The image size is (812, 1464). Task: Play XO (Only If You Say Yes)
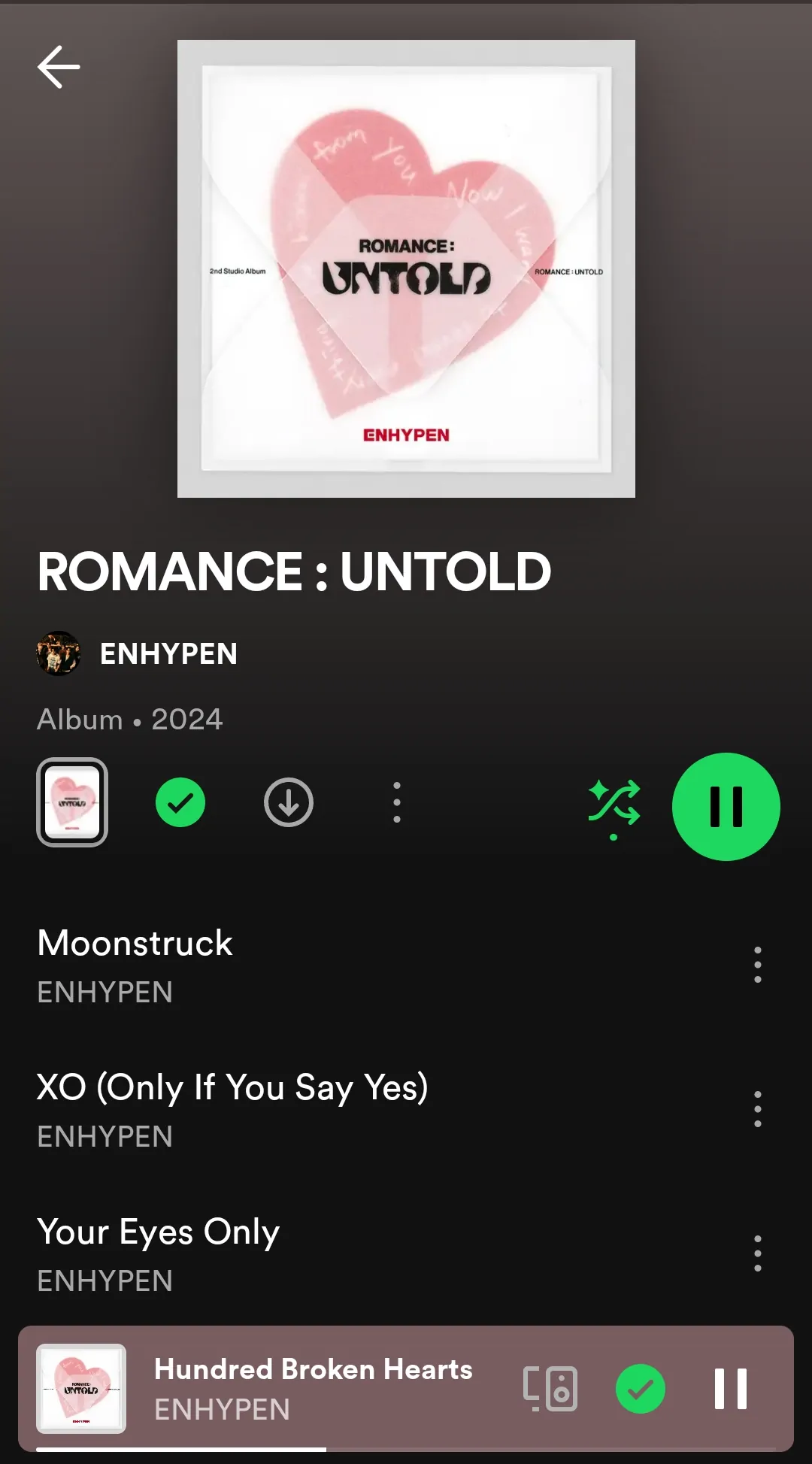[233, 1087]
